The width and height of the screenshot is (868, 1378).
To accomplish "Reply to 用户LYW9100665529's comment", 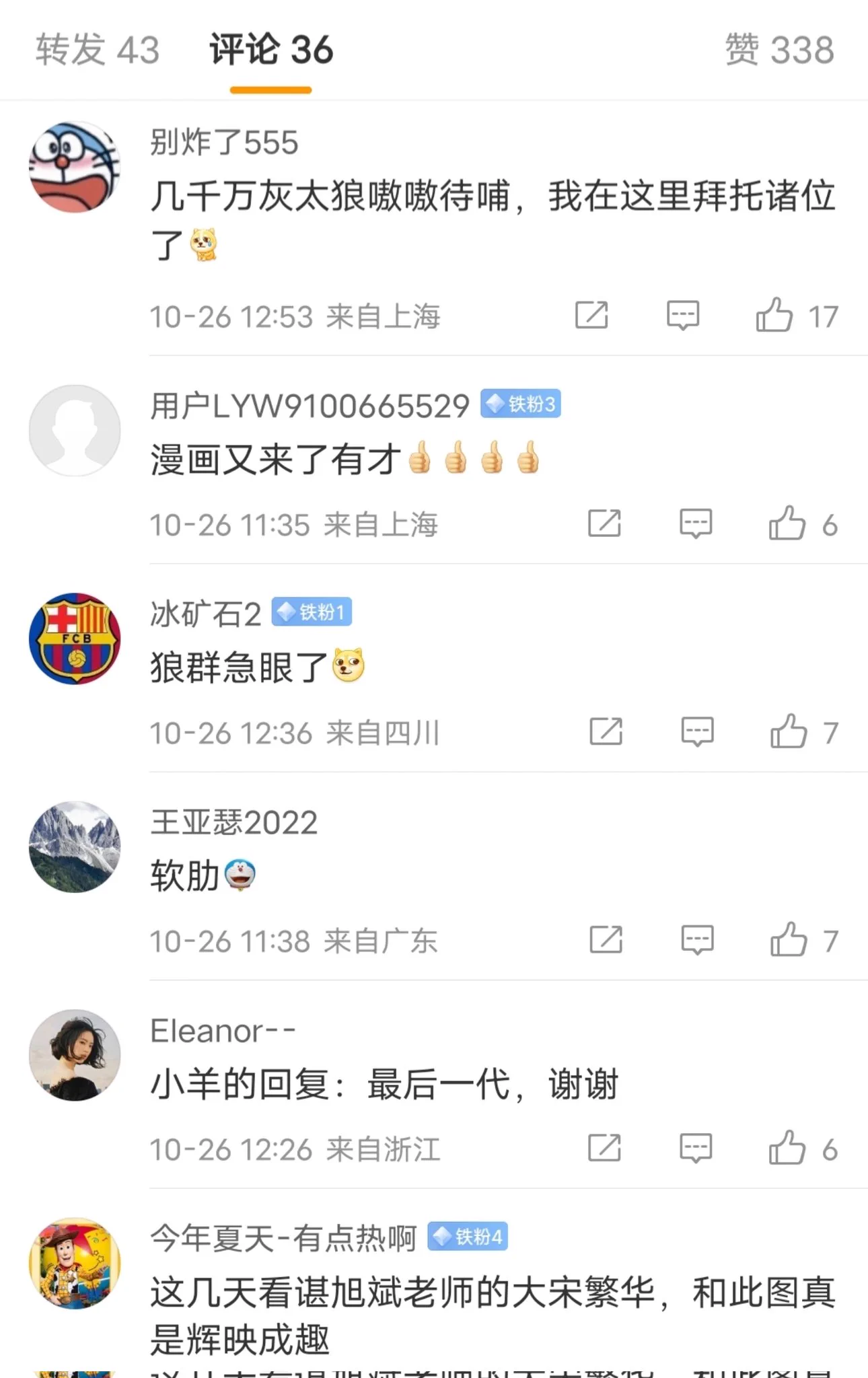I will pyautogui.click(x=695, y=523).
